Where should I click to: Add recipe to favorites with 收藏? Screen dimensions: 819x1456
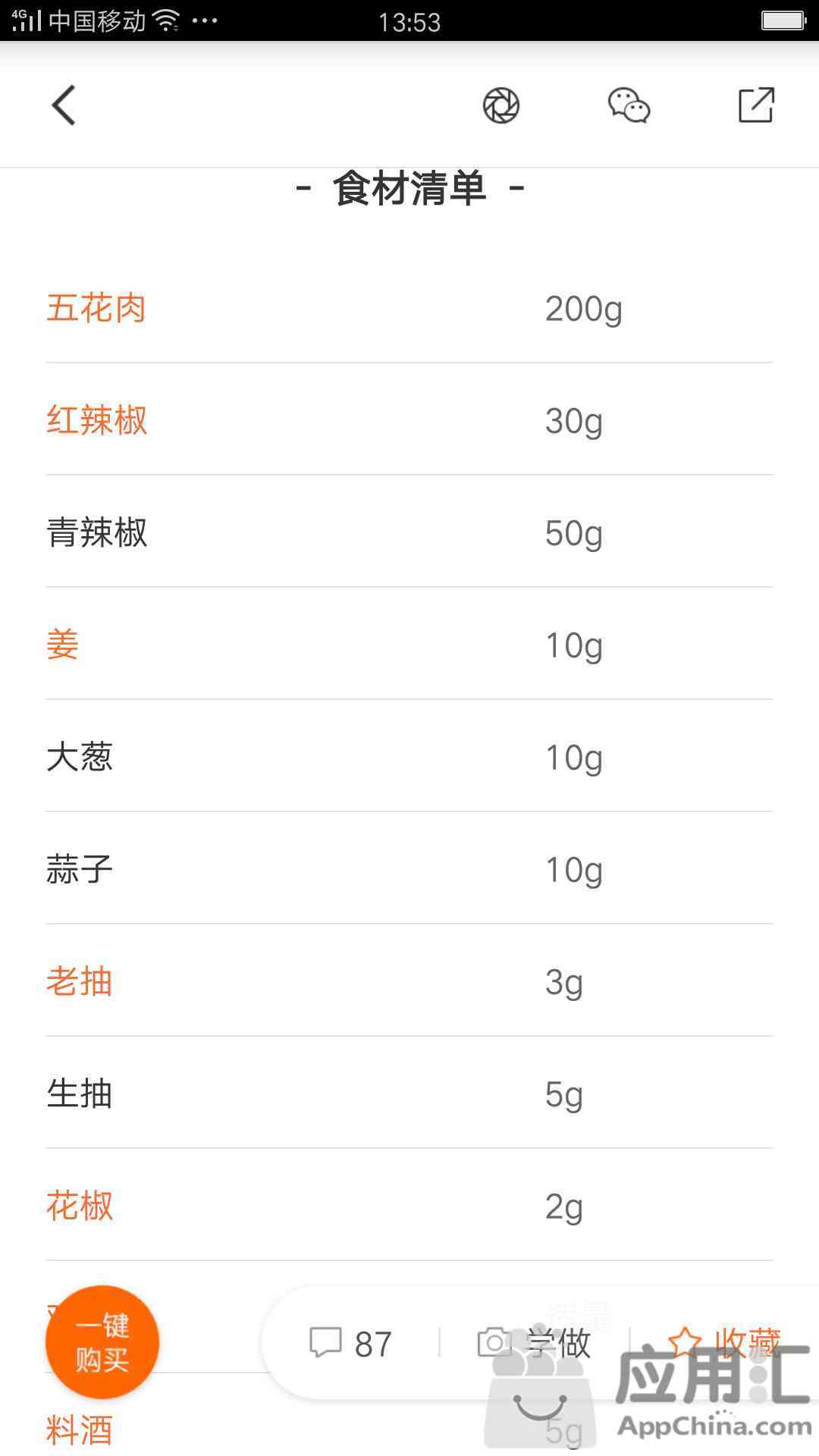click(x=724, y=1343)
